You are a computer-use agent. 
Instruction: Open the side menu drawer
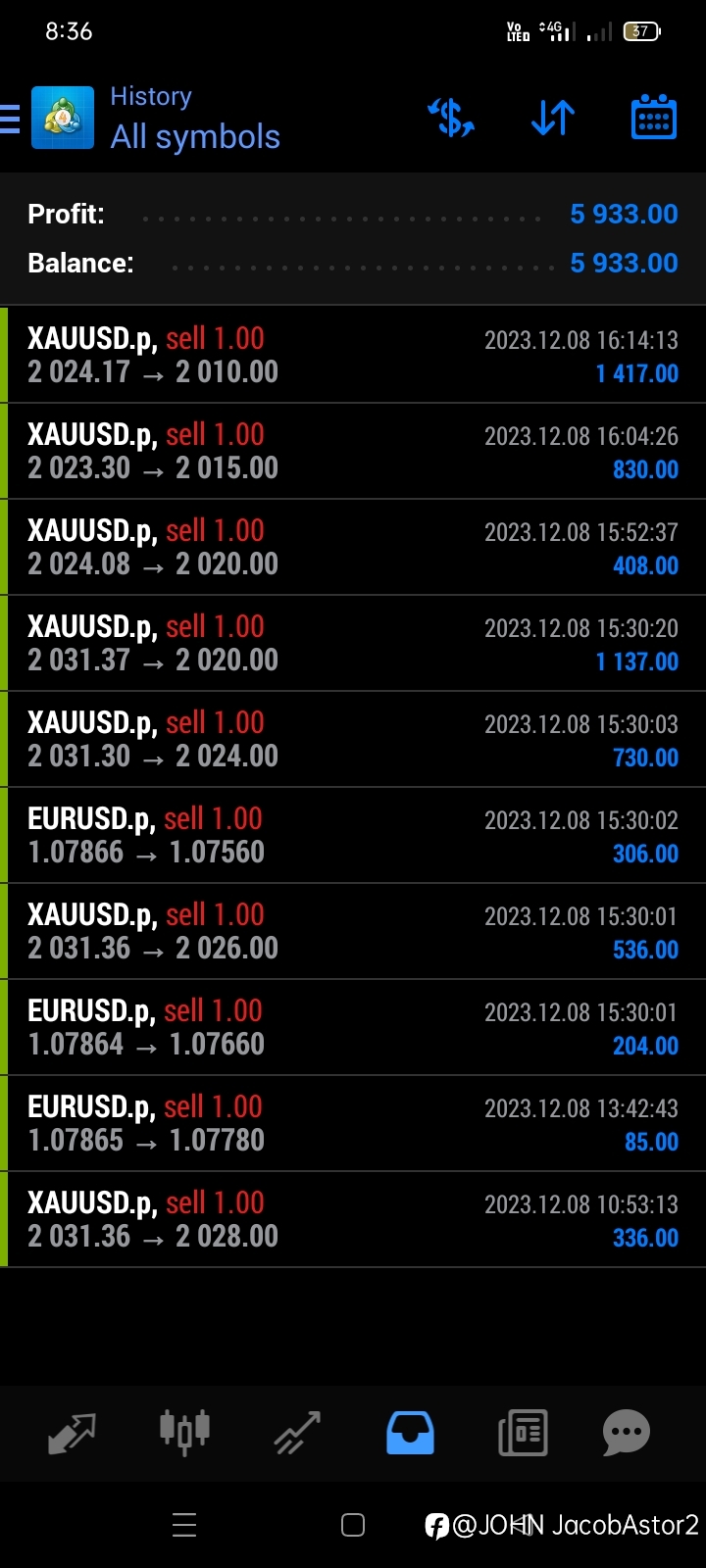tap(10, 119)
